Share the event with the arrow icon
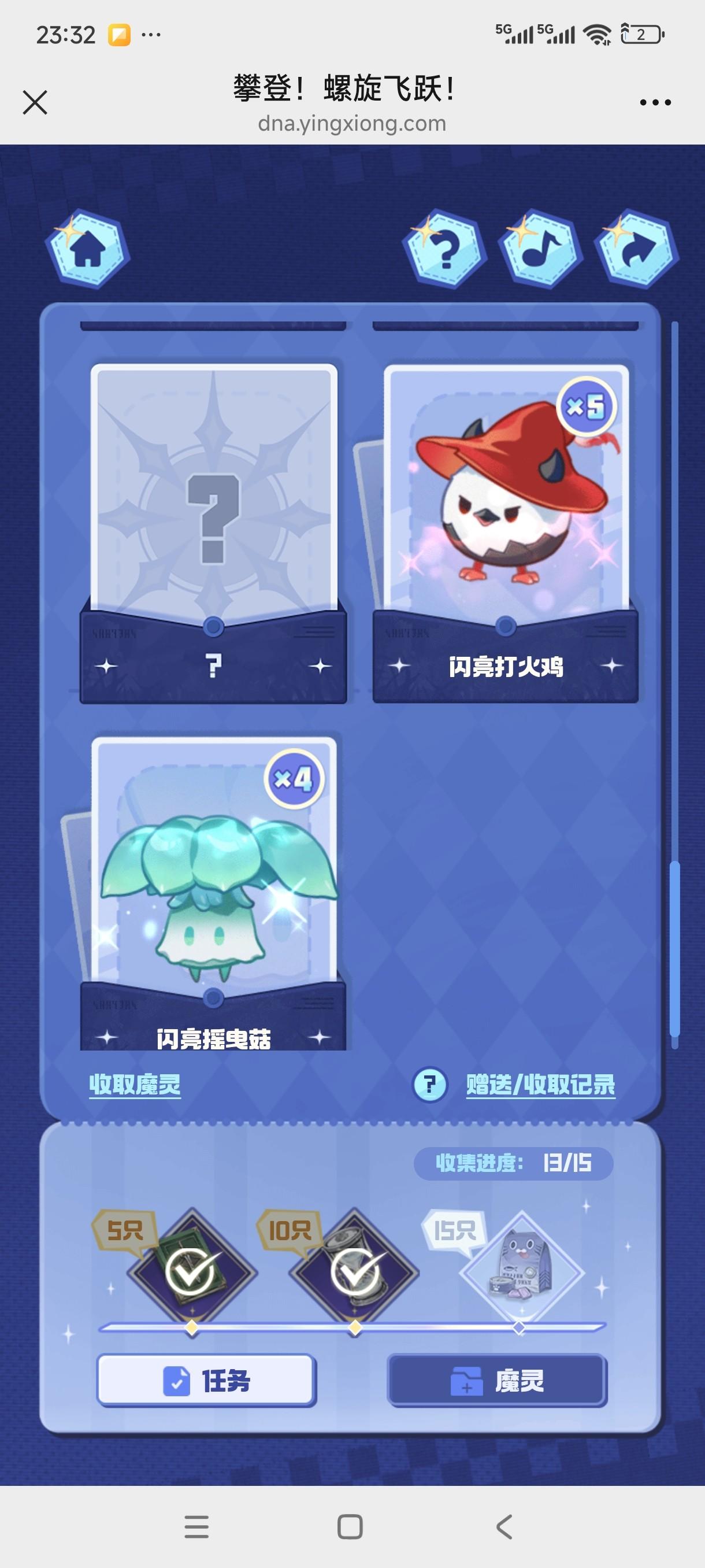 637,249
